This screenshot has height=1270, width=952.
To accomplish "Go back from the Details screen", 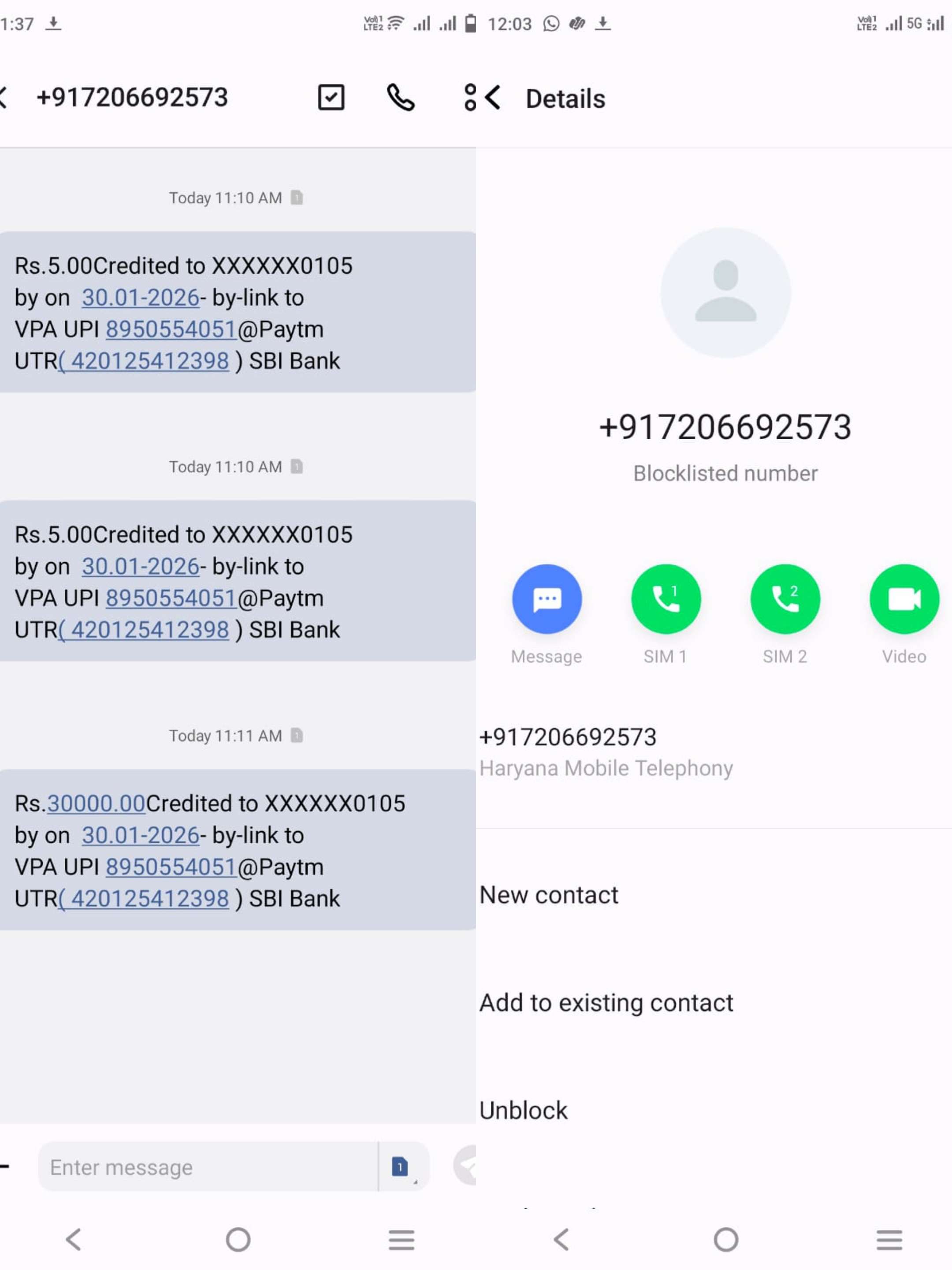I will pos(493,97).
